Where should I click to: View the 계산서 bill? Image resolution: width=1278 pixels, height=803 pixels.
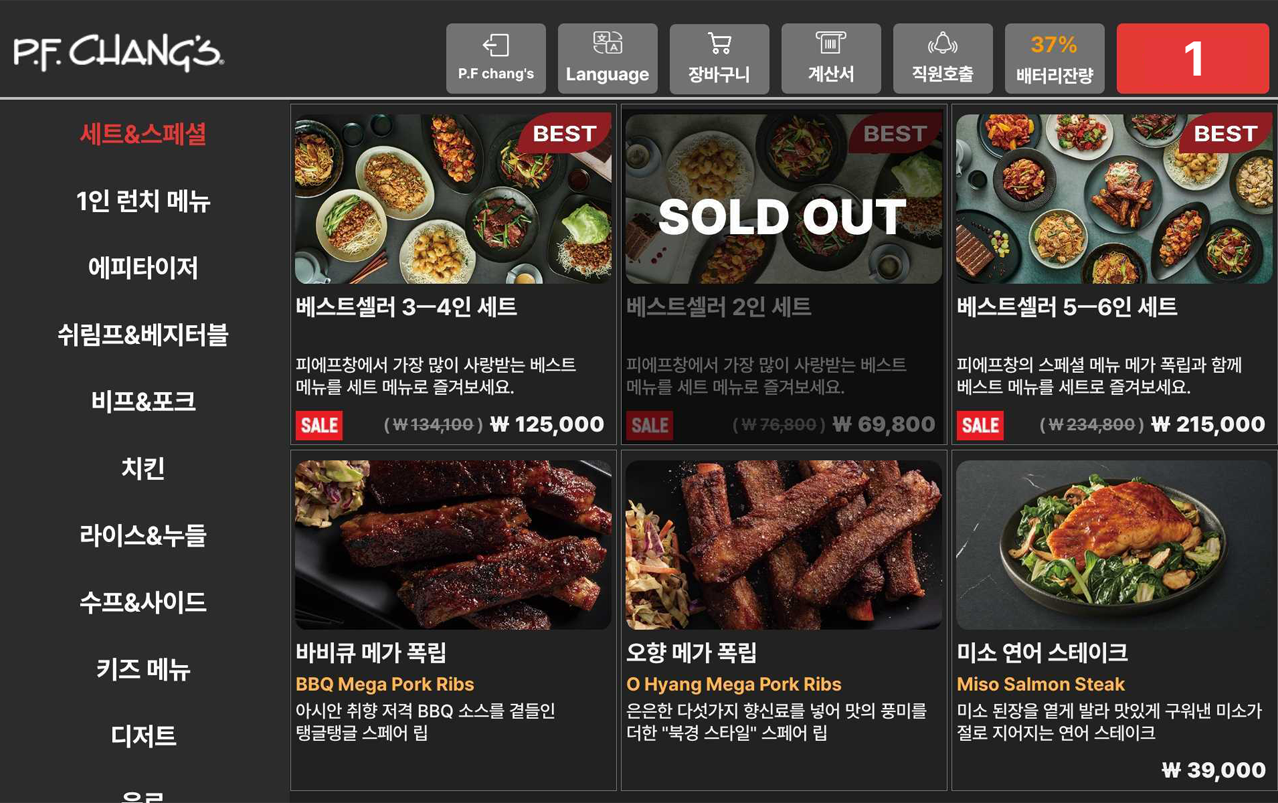[830, 58]
